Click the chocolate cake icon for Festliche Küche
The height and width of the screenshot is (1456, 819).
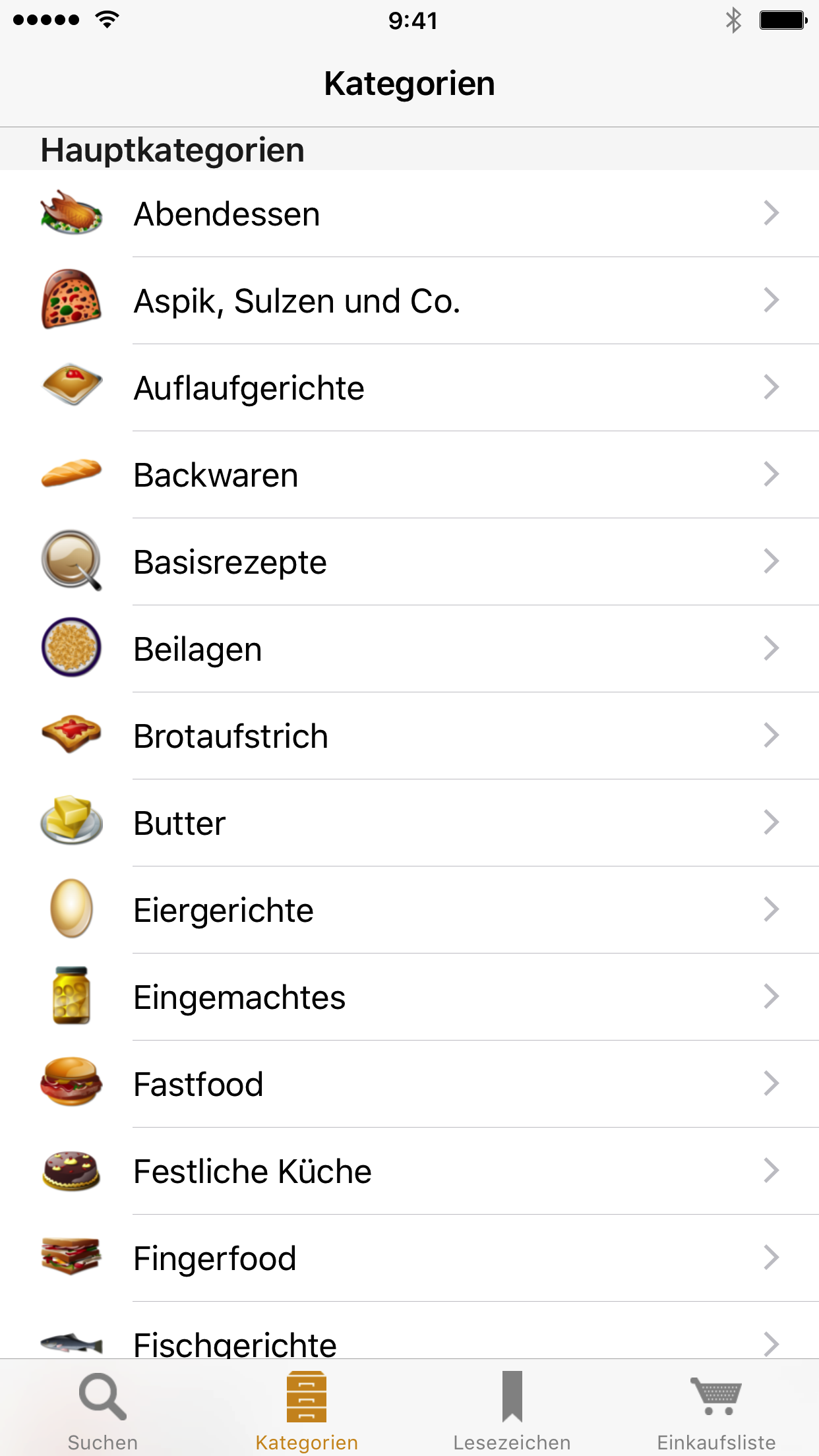click(x=71, y=1171)
